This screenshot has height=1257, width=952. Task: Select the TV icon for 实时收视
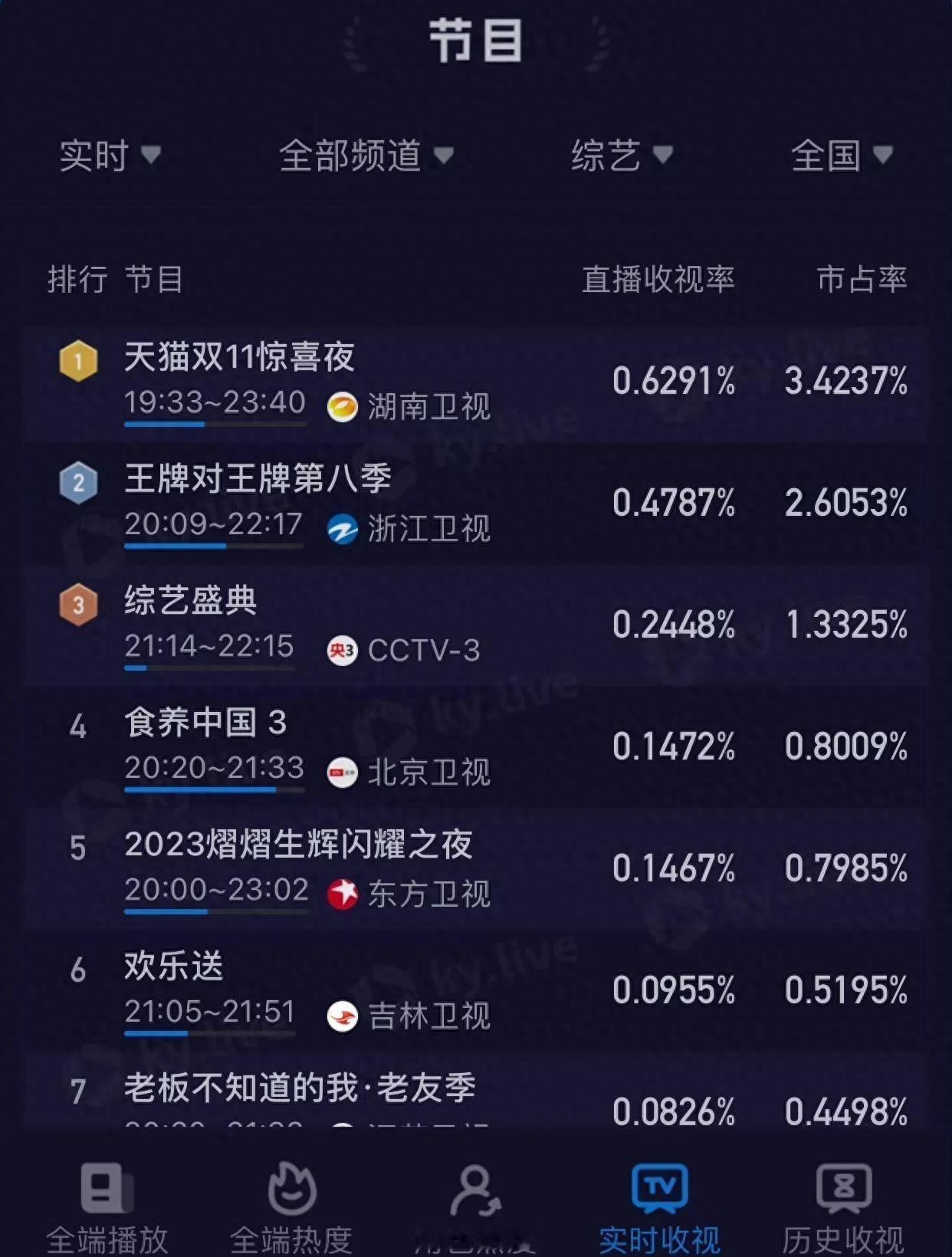click(658, 1190)
